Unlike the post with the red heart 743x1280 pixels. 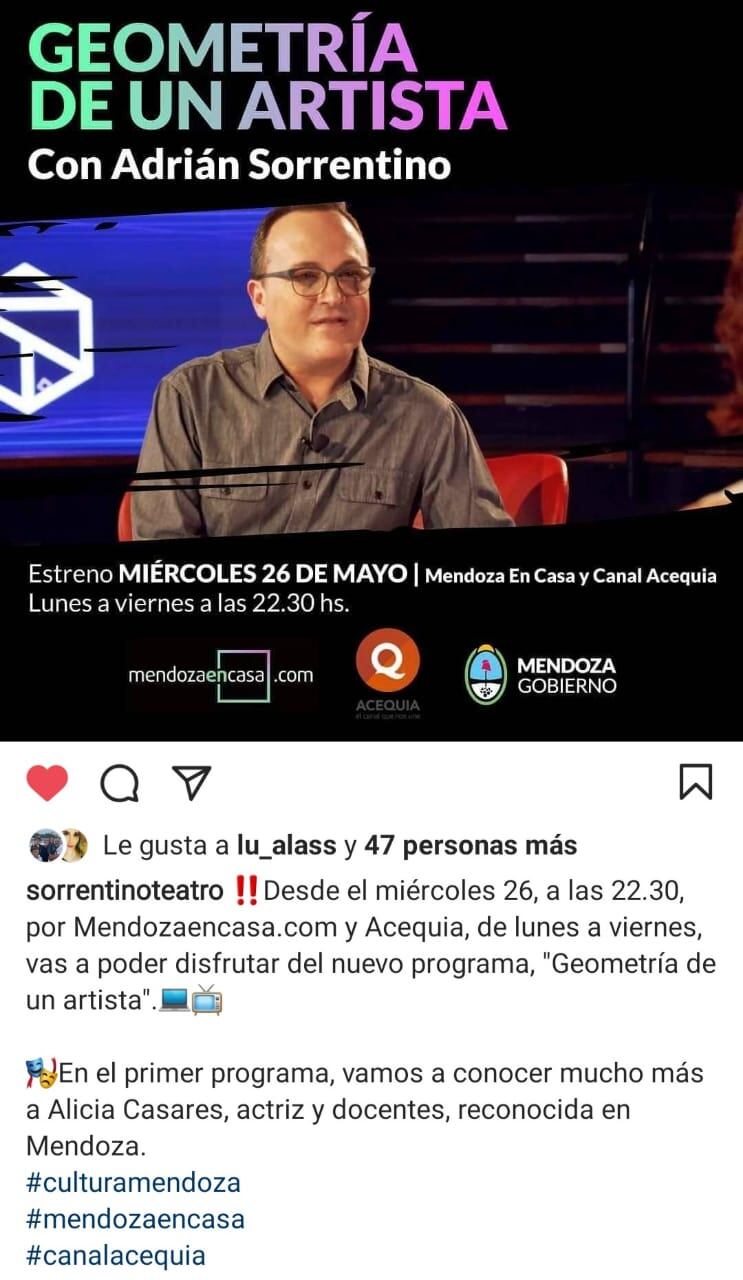coord(47,783)
